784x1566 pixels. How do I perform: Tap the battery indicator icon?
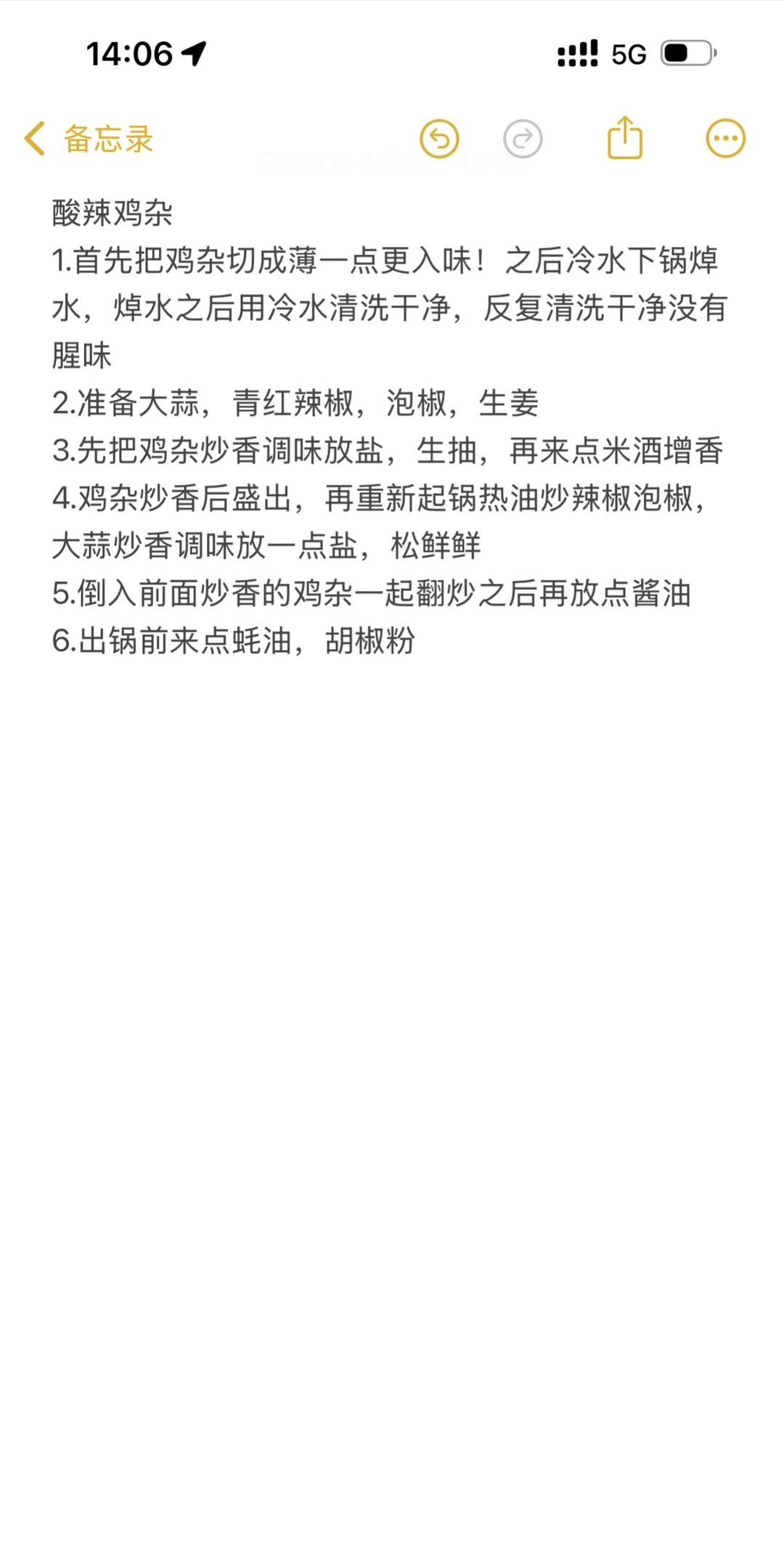tap(685, 52)
